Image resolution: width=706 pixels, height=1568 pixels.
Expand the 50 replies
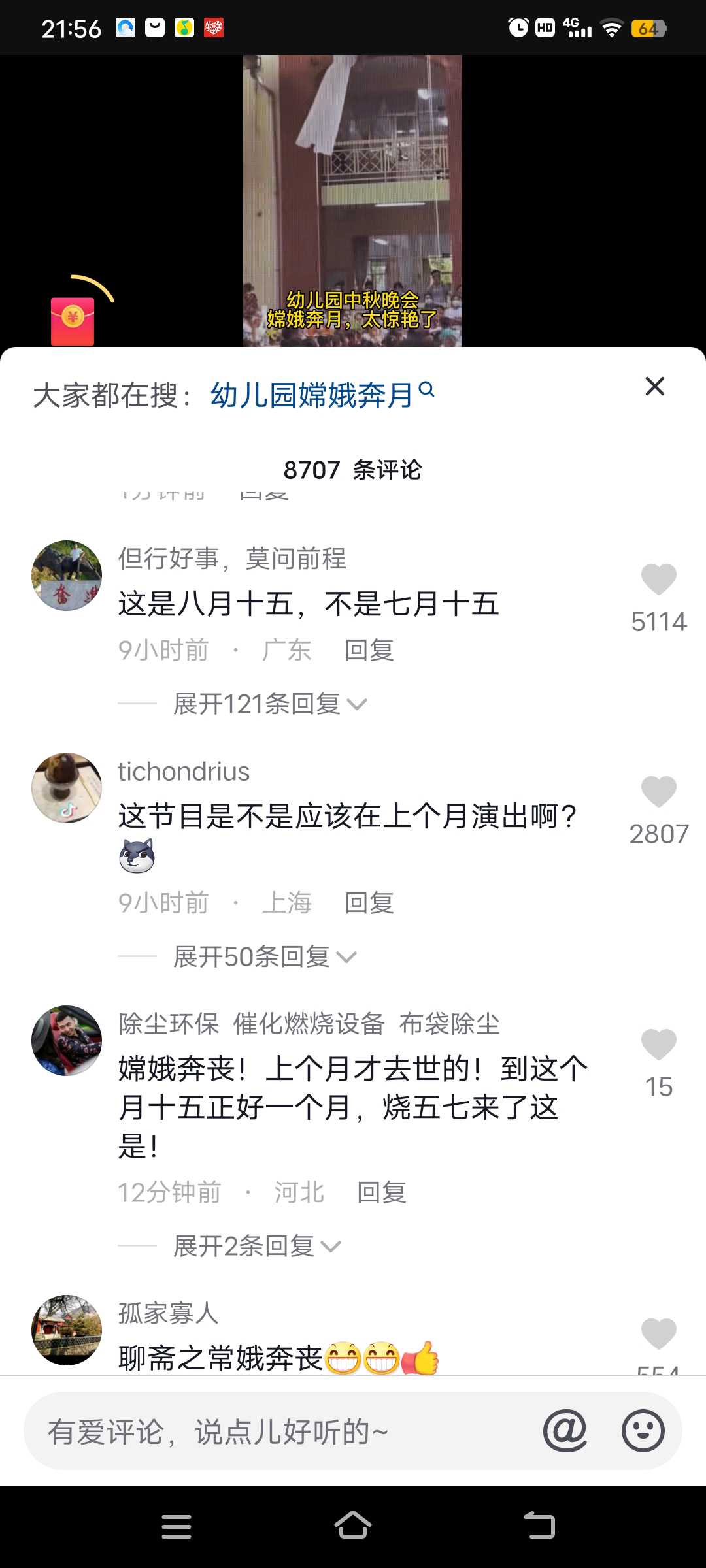pos(264,957)
